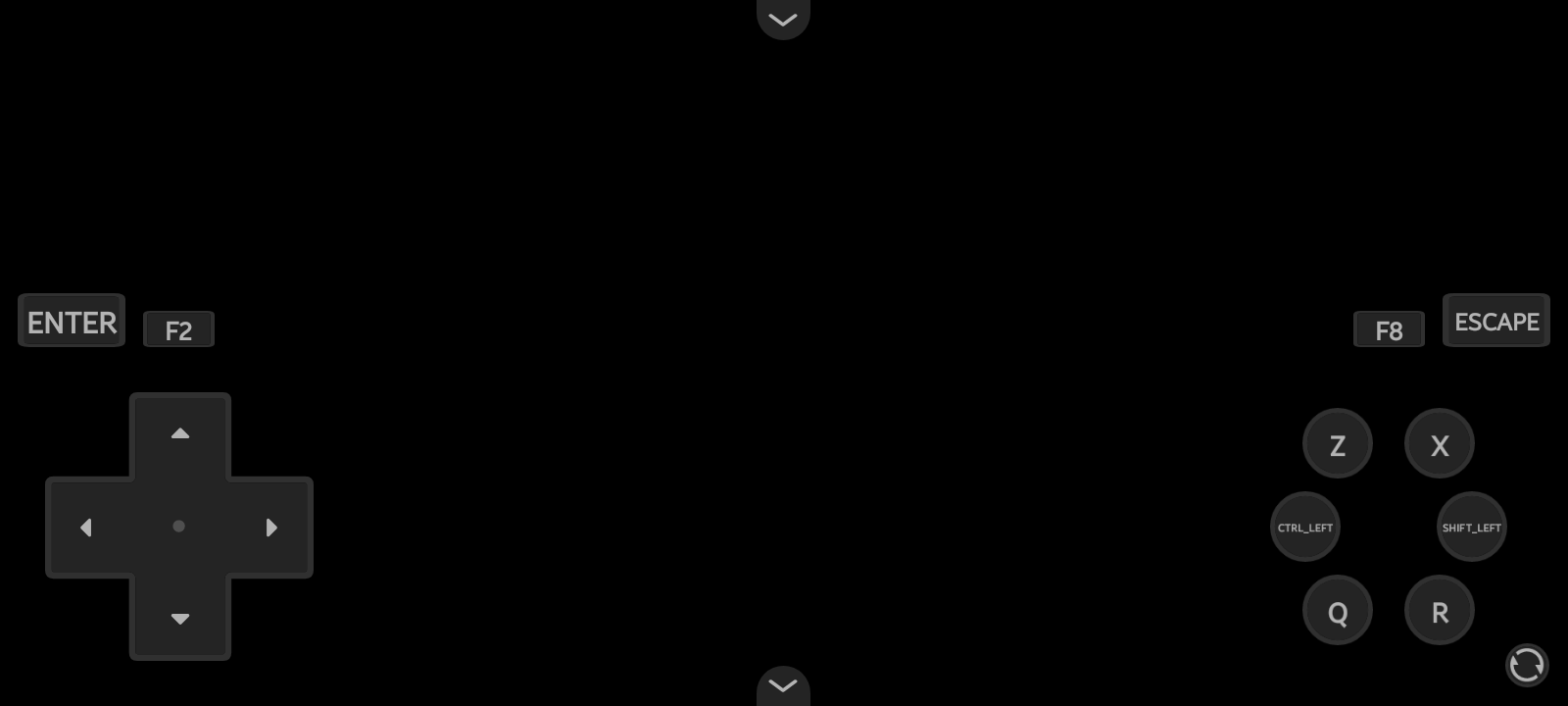Tap the circular refresh icon

[1527, 666]
